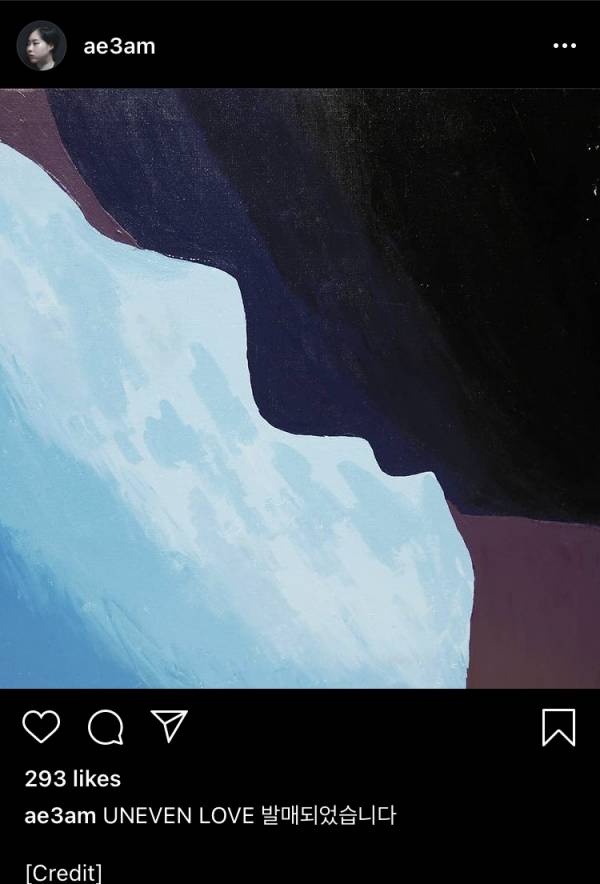This screenshot has width=600, height=884.
Task: Open ae3am's profile picture
Action: 41,46
